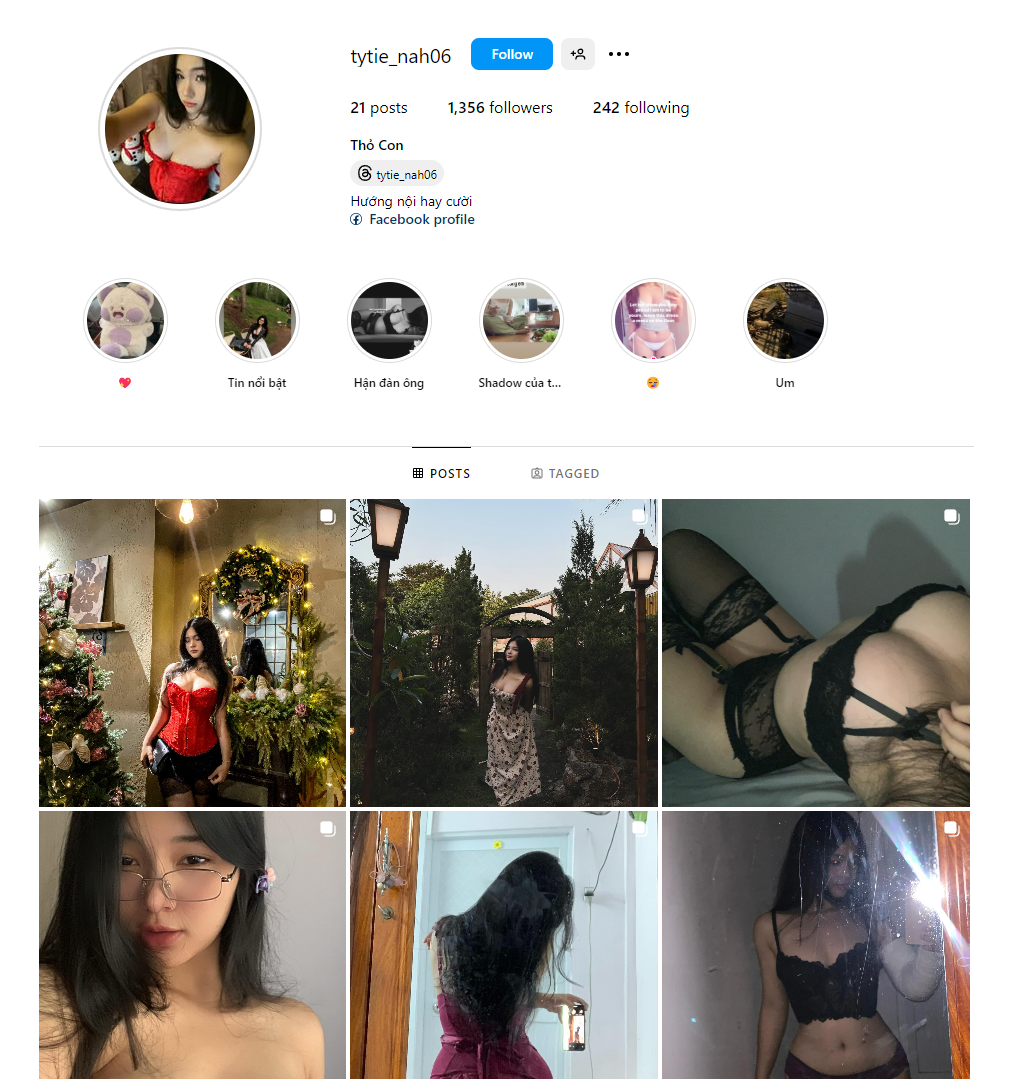This screenshot has width=1014, height=1079.
Task: Open the Shadow của t... highlight
Action: pos(520,321)
